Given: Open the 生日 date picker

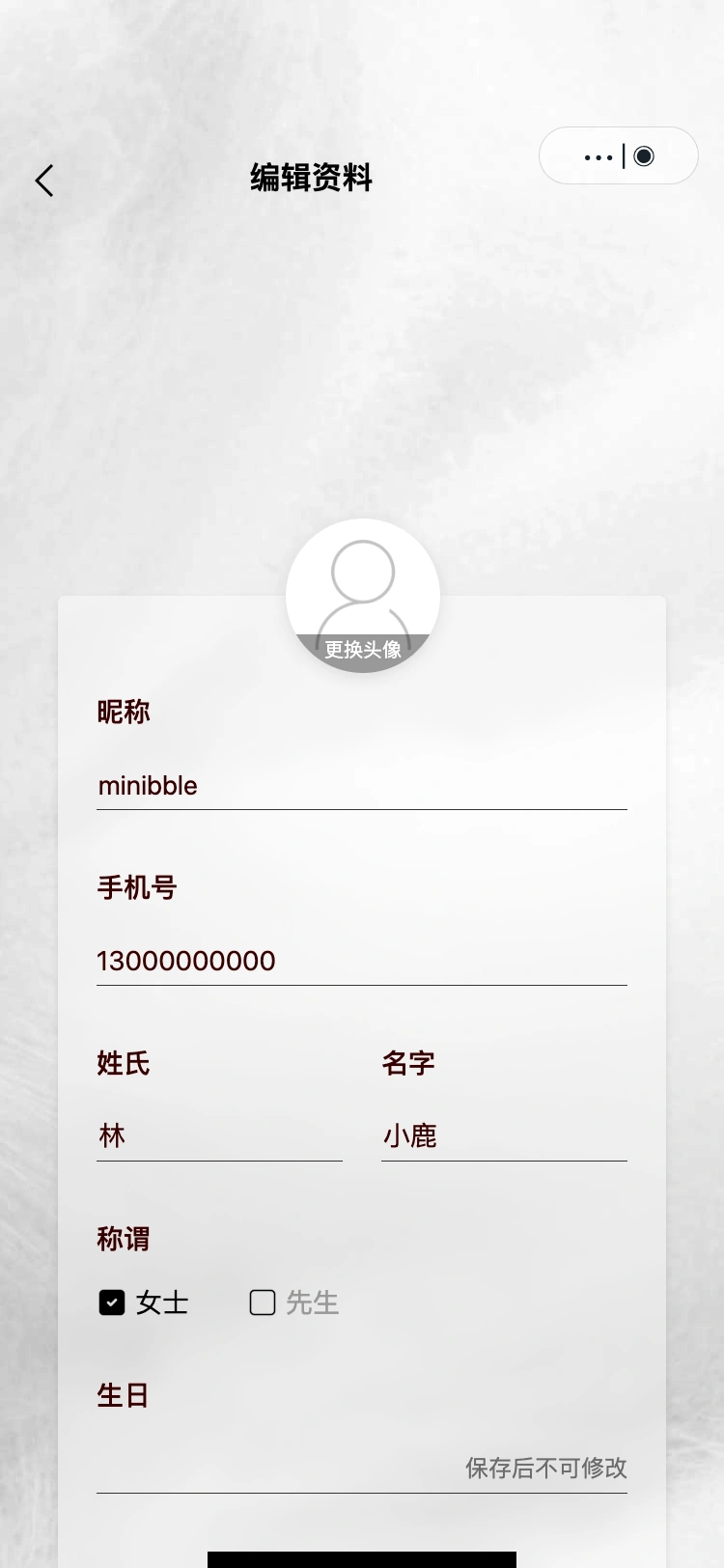Looking at the screenshot, I should [362, 1469].
